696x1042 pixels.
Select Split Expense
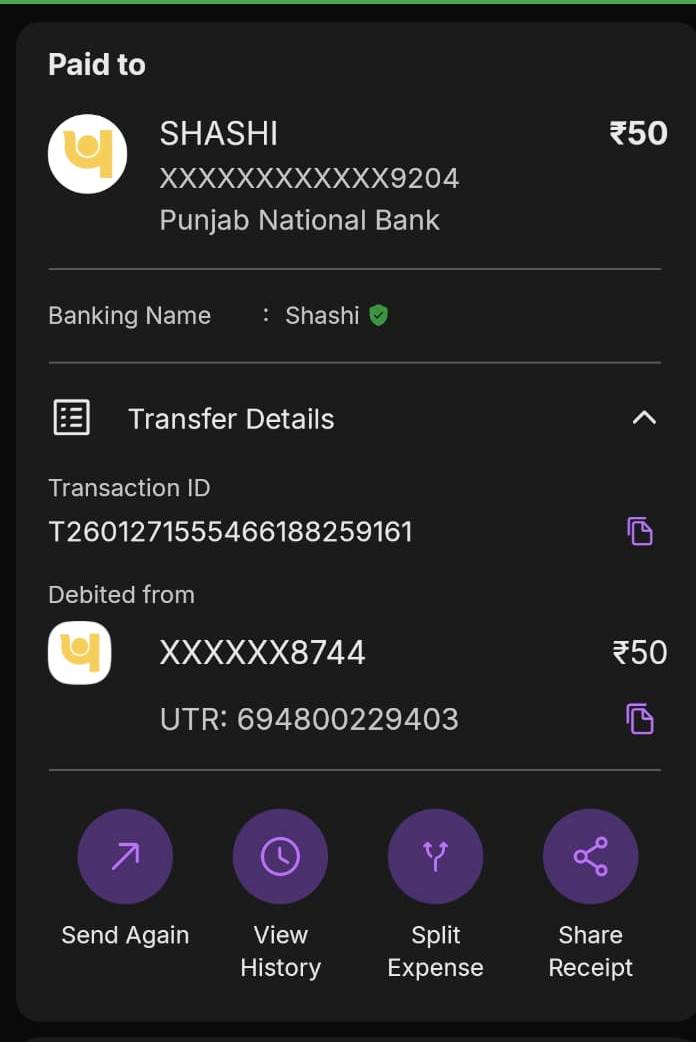point(435,857)
